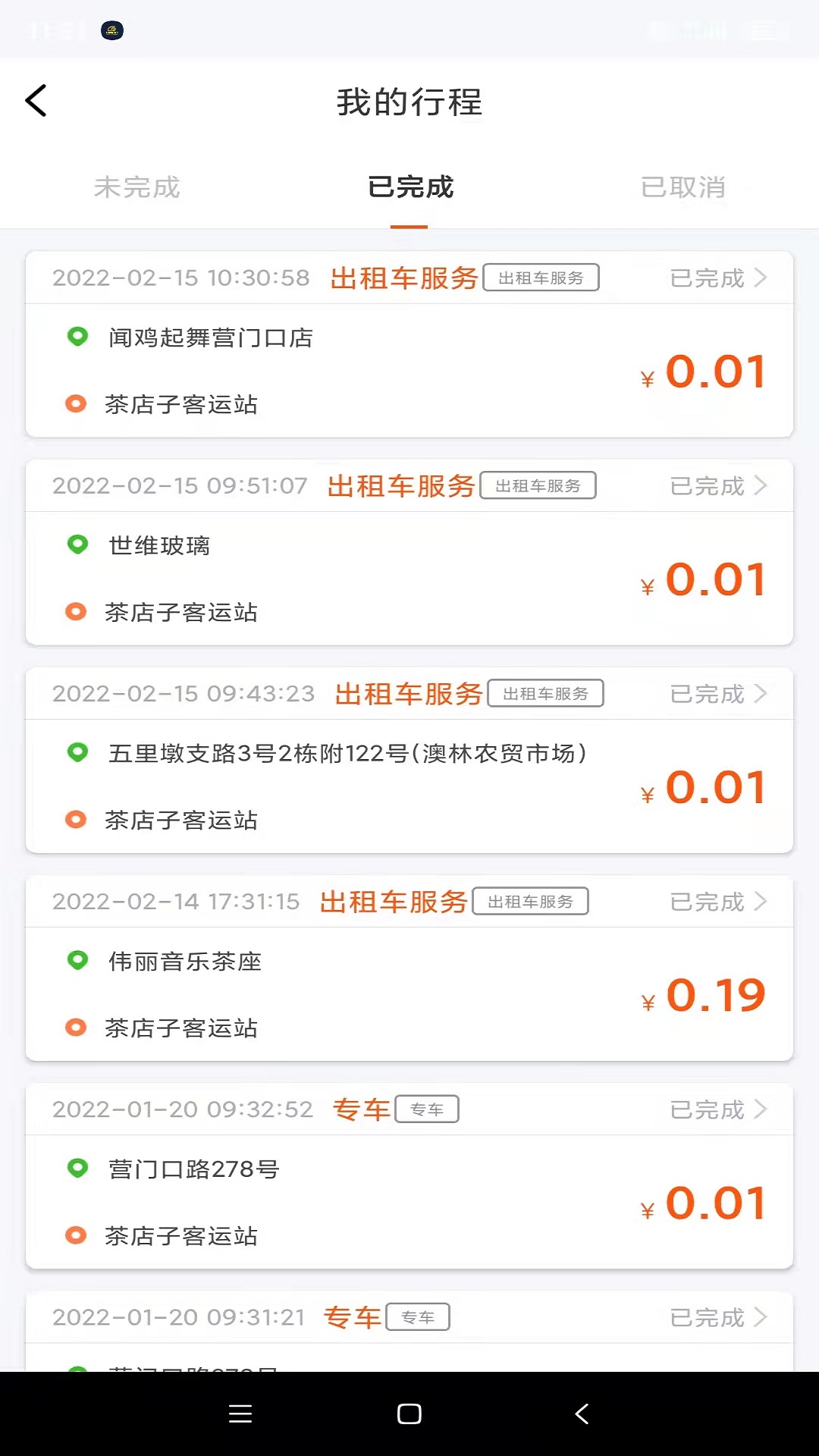Tap the 出租车服务 tag on the first trip
819x1456 pixels.
(x=541, y=278)
